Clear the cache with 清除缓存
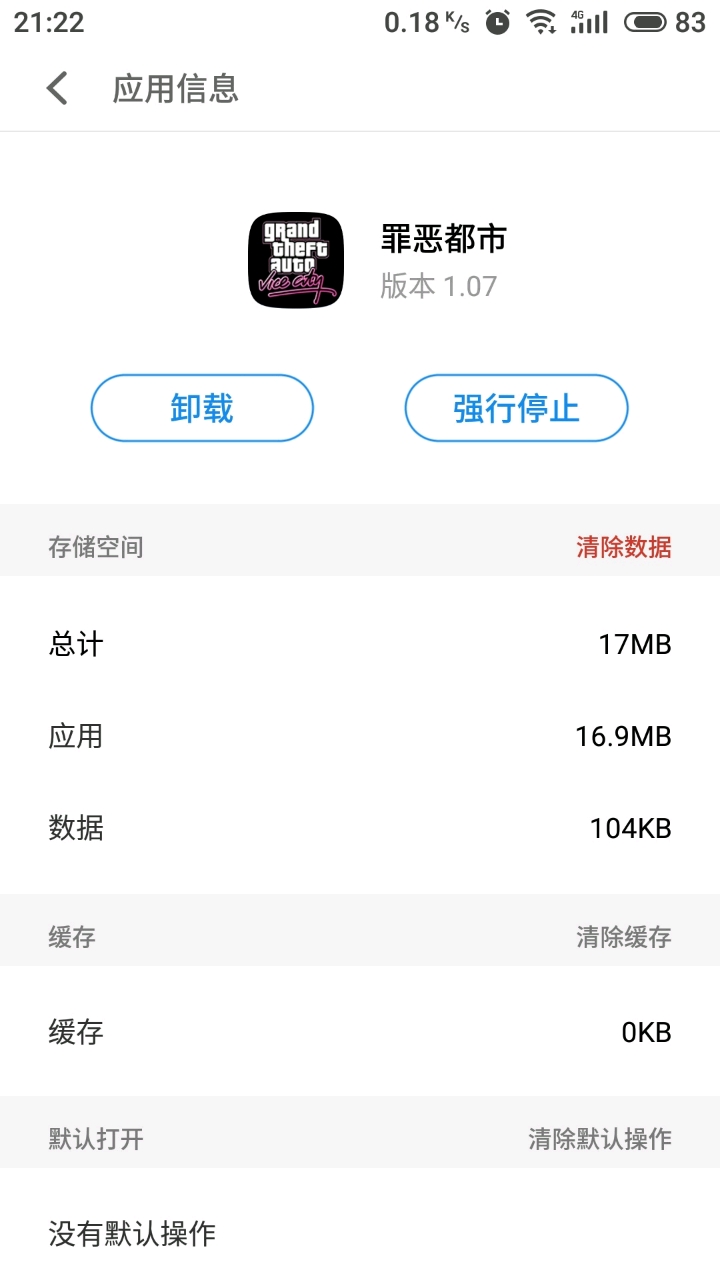 623,937
